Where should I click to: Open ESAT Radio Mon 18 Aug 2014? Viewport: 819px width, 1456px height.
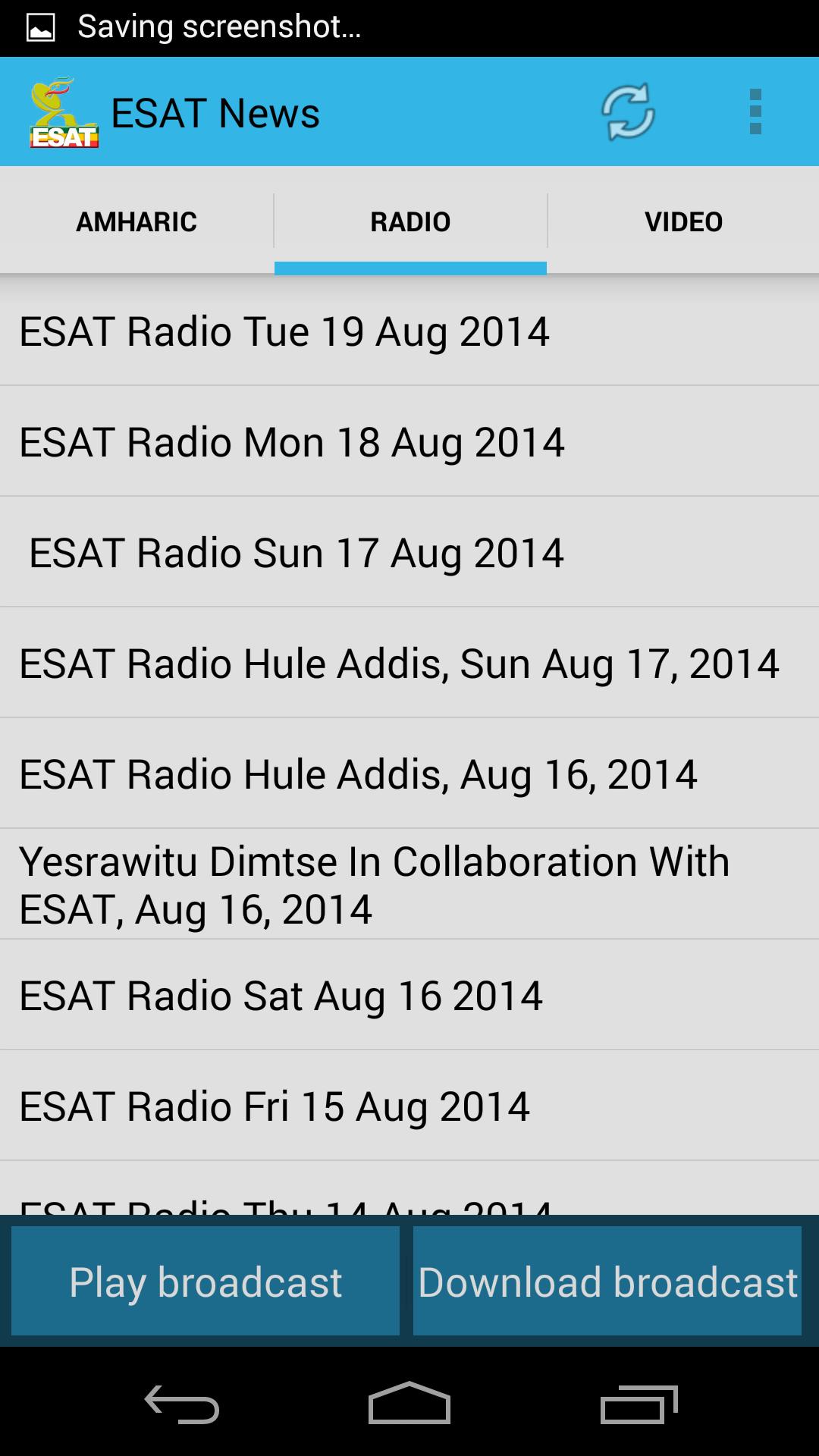click(x=409, y=442)
